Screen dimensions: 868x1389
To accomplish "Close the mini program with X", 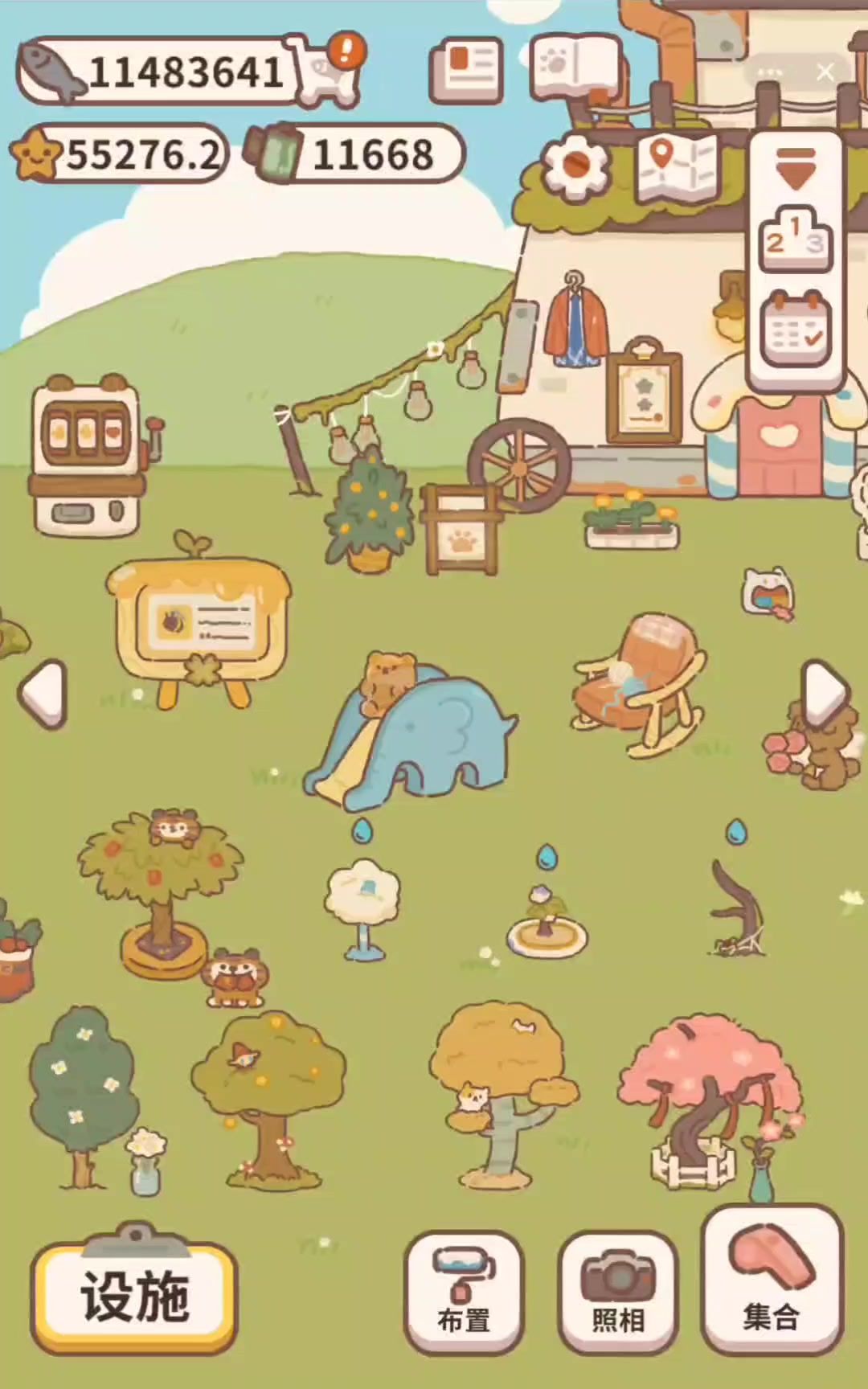I will point(825,73).
